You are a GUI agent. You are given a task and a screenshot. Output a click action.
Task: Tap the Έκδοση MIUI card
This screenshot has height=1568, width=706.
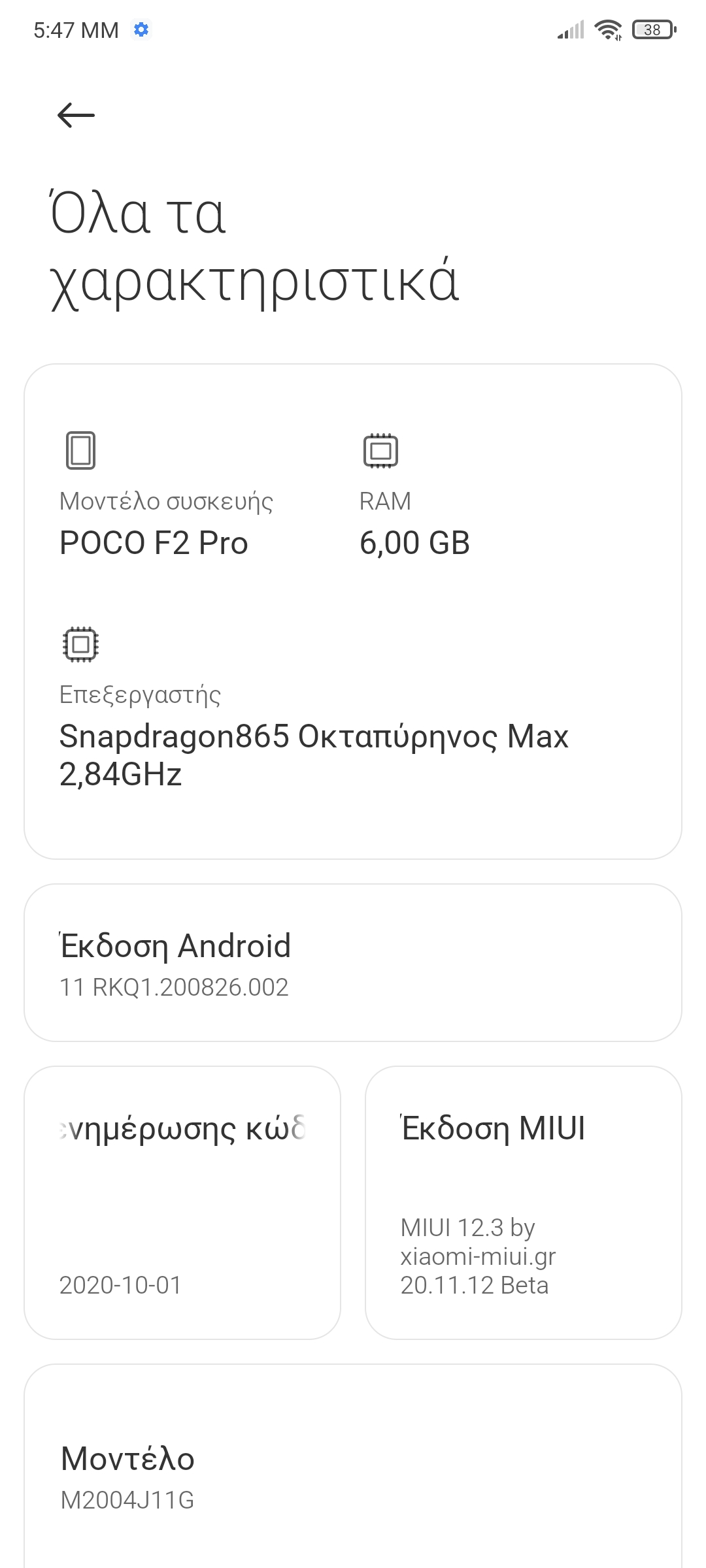(x=523, y=1203)
